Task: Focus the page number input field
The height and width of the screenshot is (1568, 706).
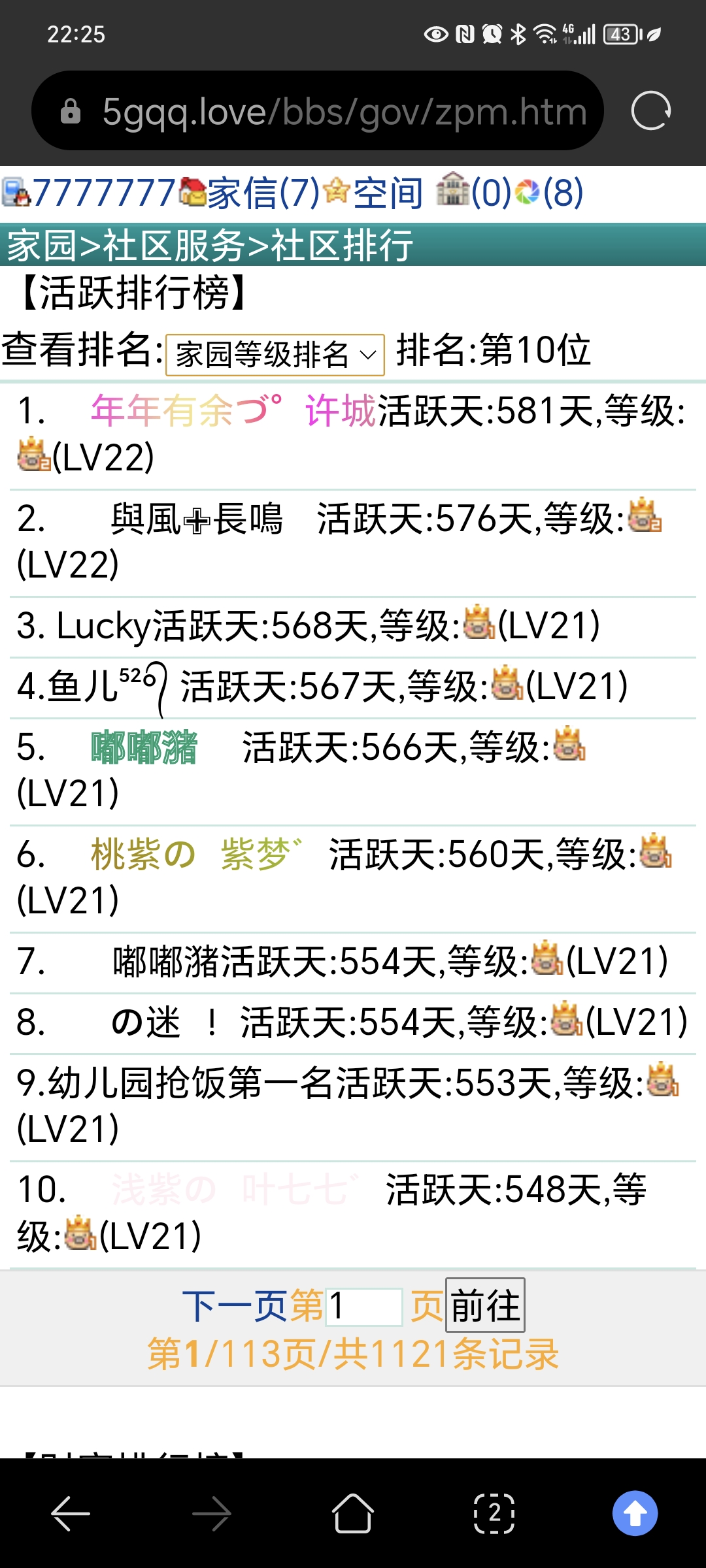Action: point(363,1307)
